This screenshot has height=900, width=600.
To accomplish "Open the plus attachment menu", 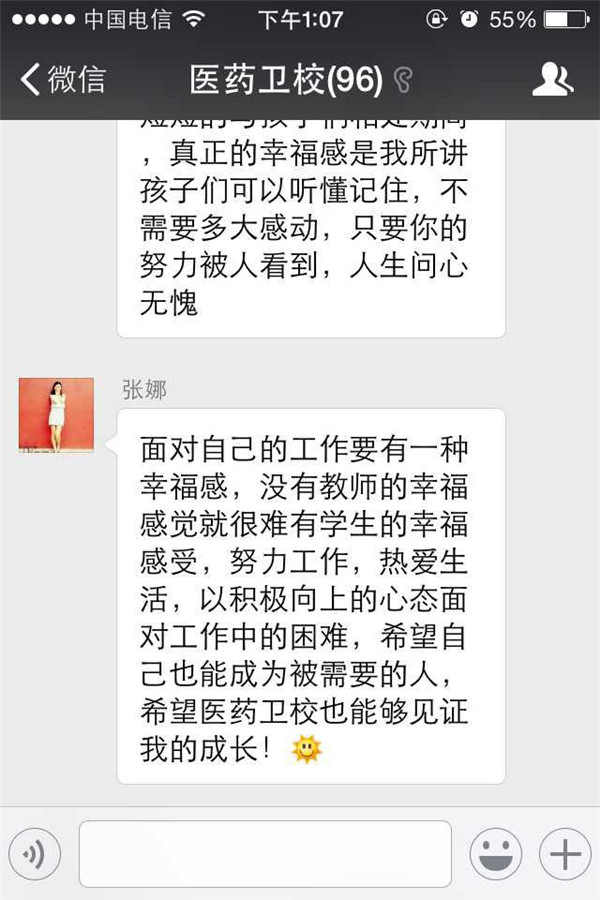I will coord(565,854).
